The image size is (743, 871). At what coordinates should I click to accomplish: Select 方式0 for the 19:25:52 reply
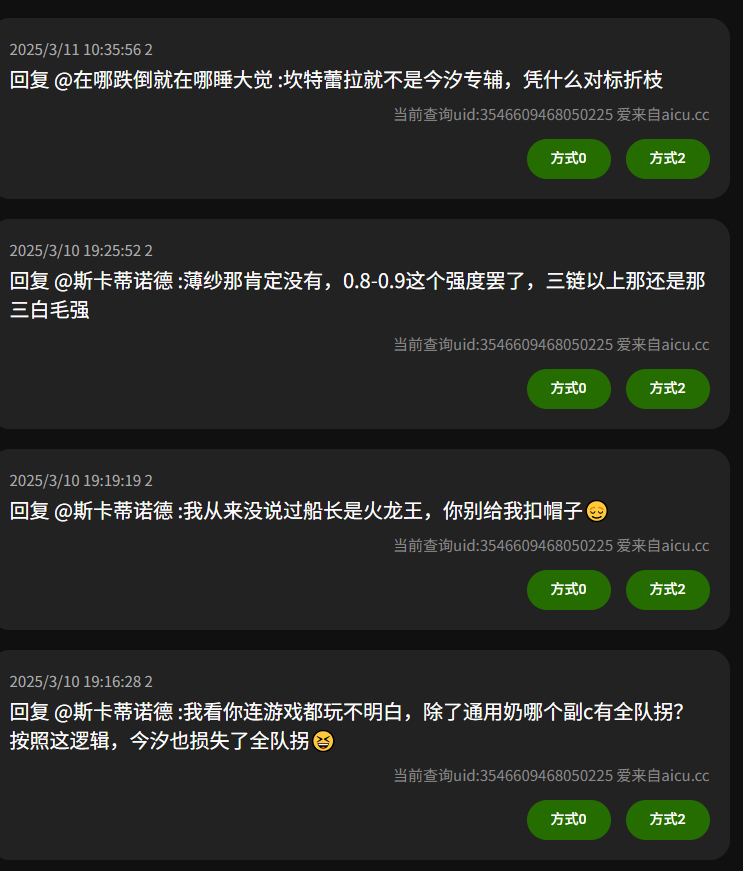tap(569, 389)
